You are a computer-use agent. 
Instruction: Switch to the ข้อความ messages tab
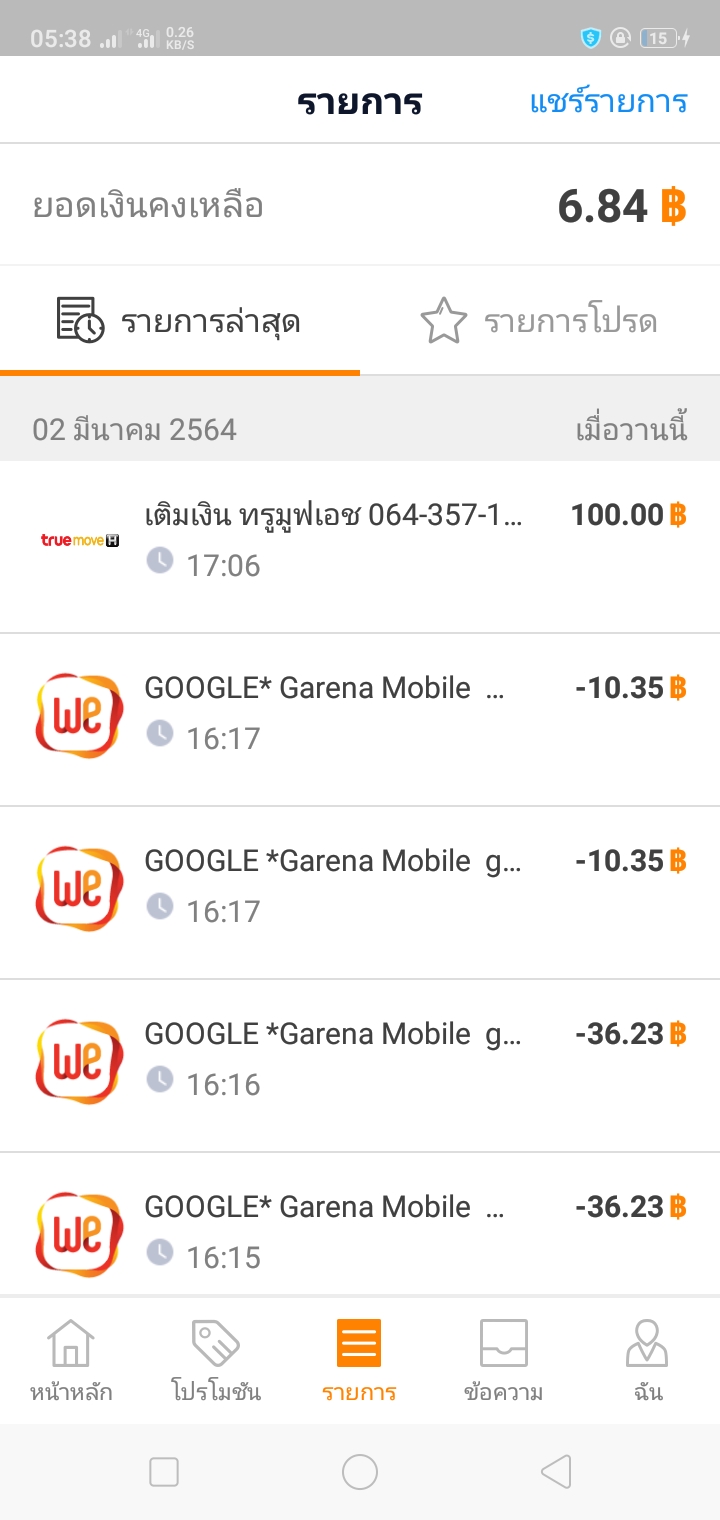coord(503,1360)
